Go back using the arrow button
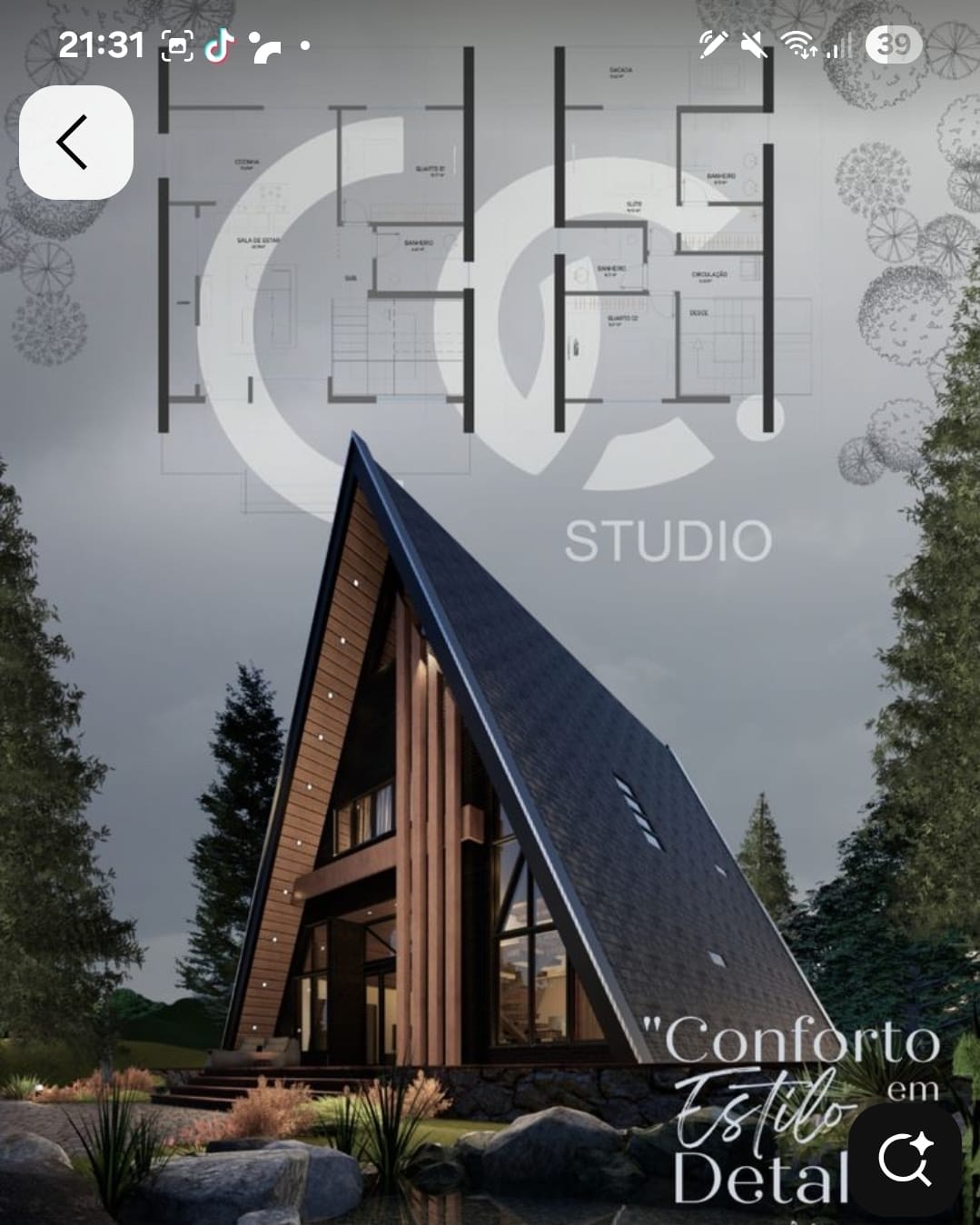980x1225 pixels. [x=75, y=143]
